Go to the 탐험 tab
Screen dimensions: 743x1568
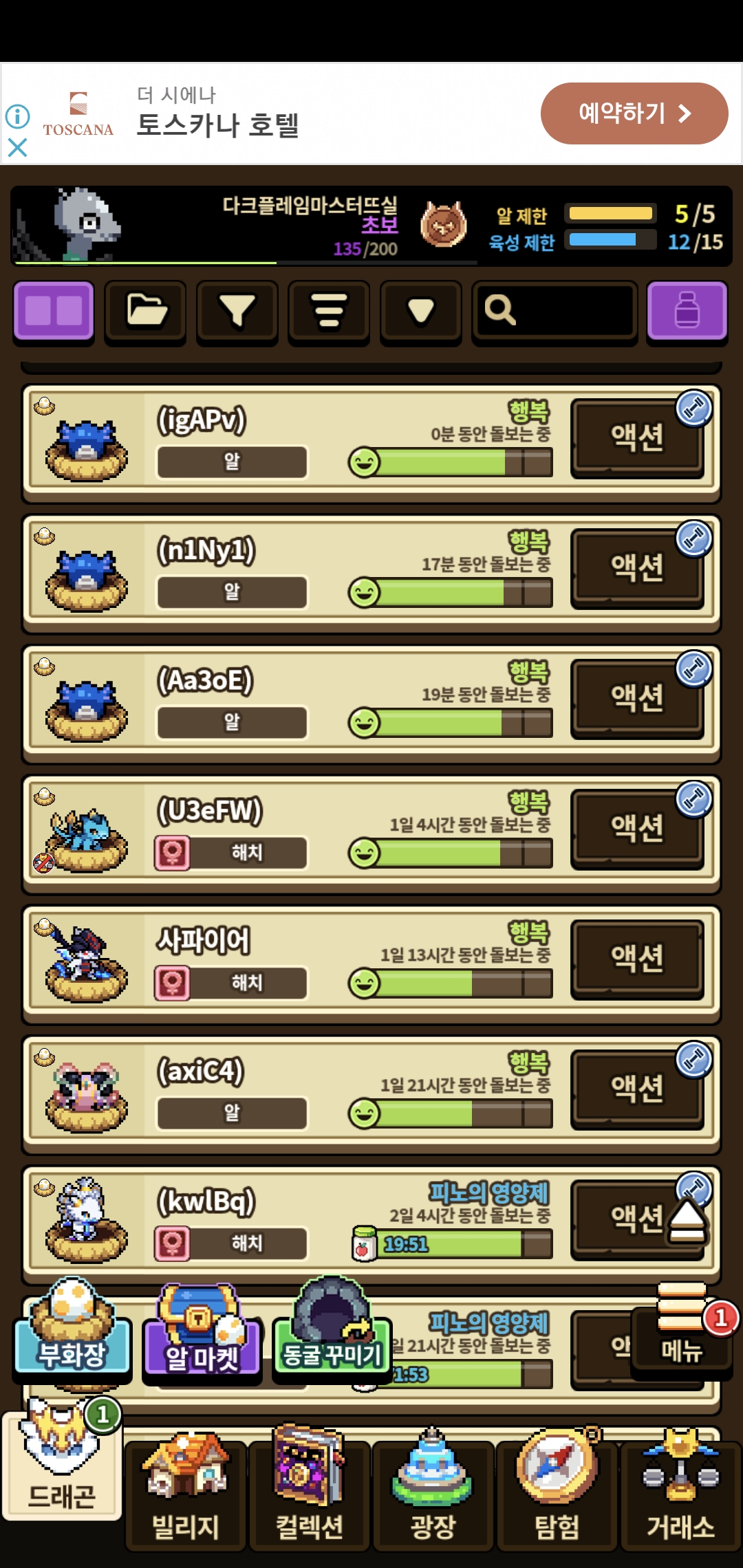tap(557, 1496)
